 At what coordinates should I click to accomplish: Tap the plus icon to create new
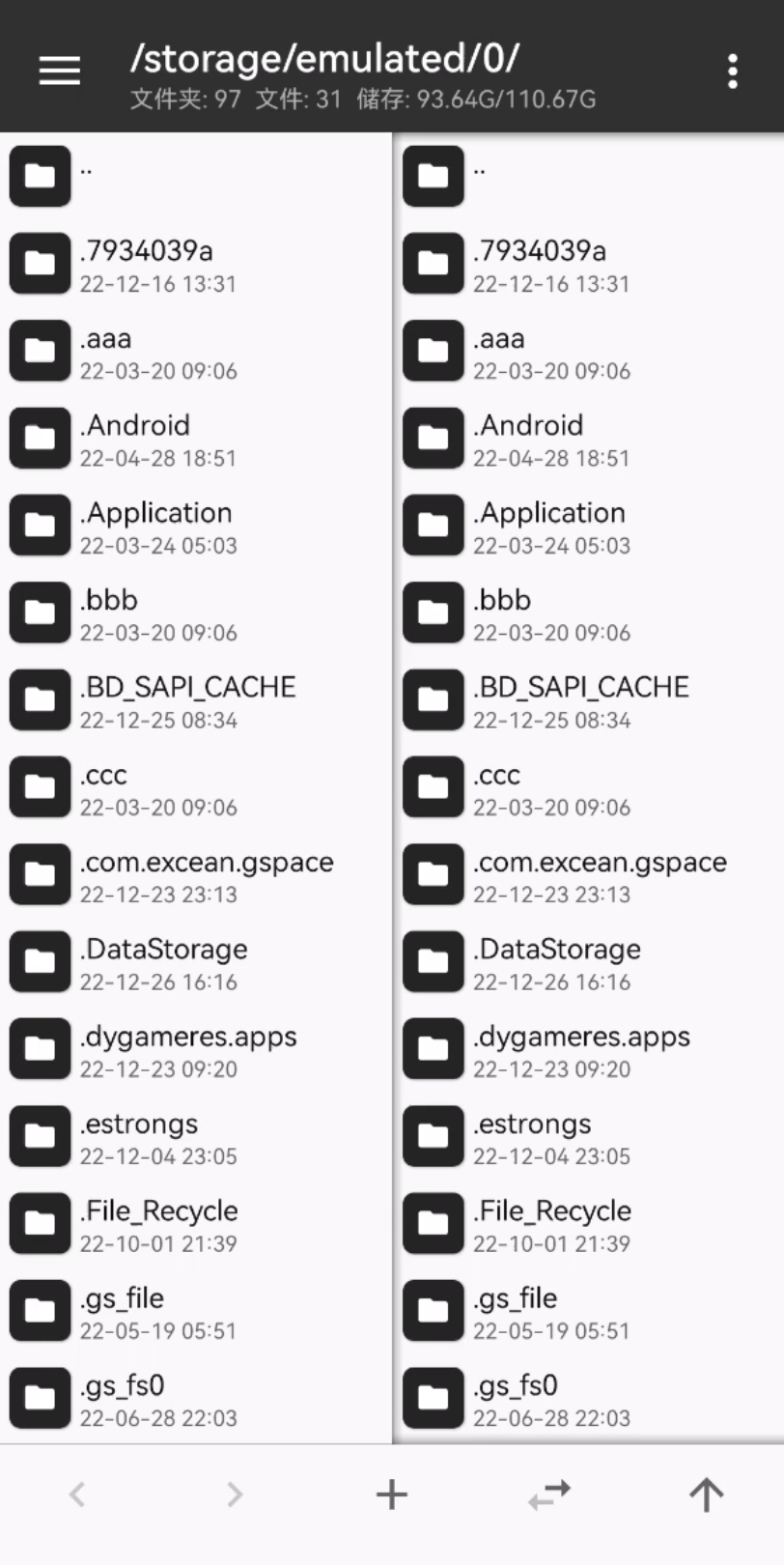pos(391,1494)
